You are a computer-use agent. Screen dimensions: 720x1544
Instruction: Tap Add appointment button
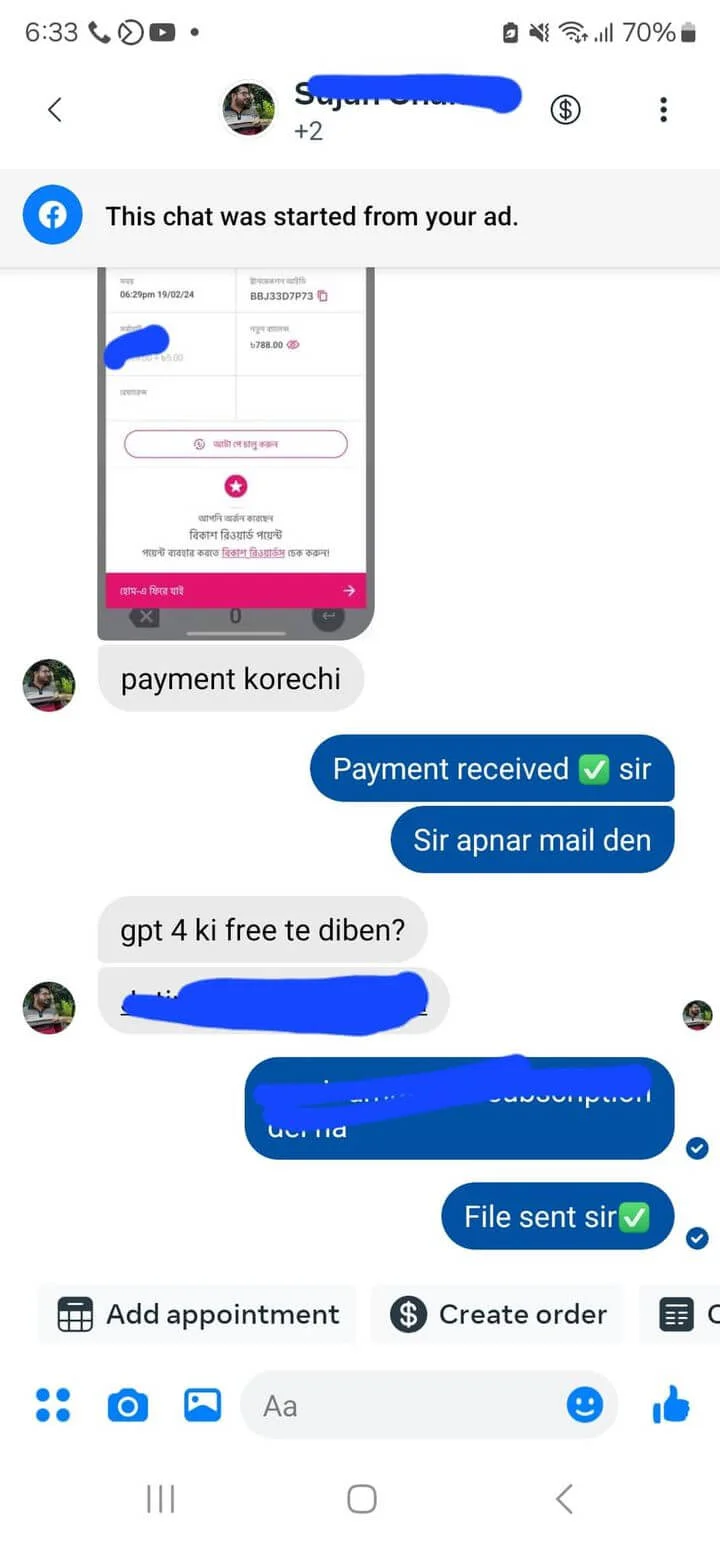(198, 1314)
